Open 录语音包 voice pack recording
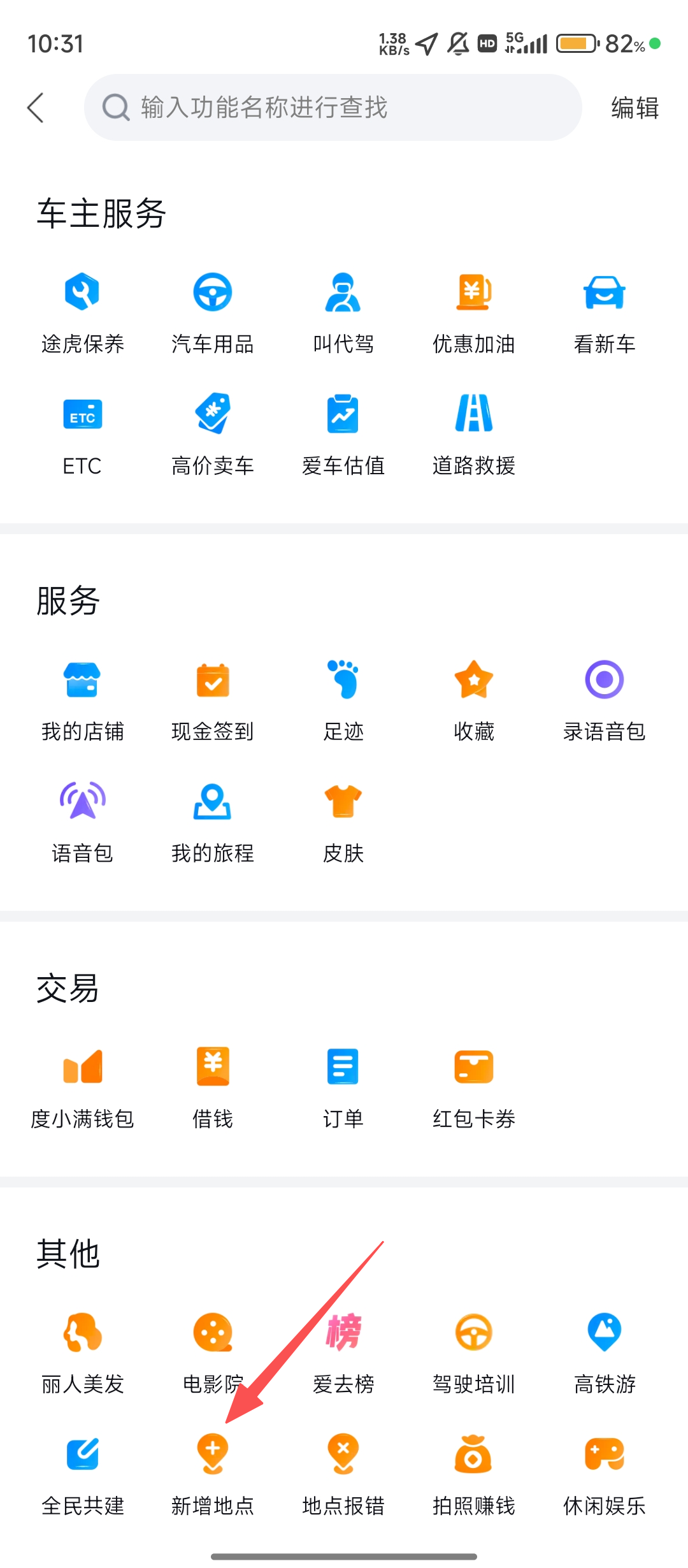Screen dimensions: 688x1568 pos(605,699)
